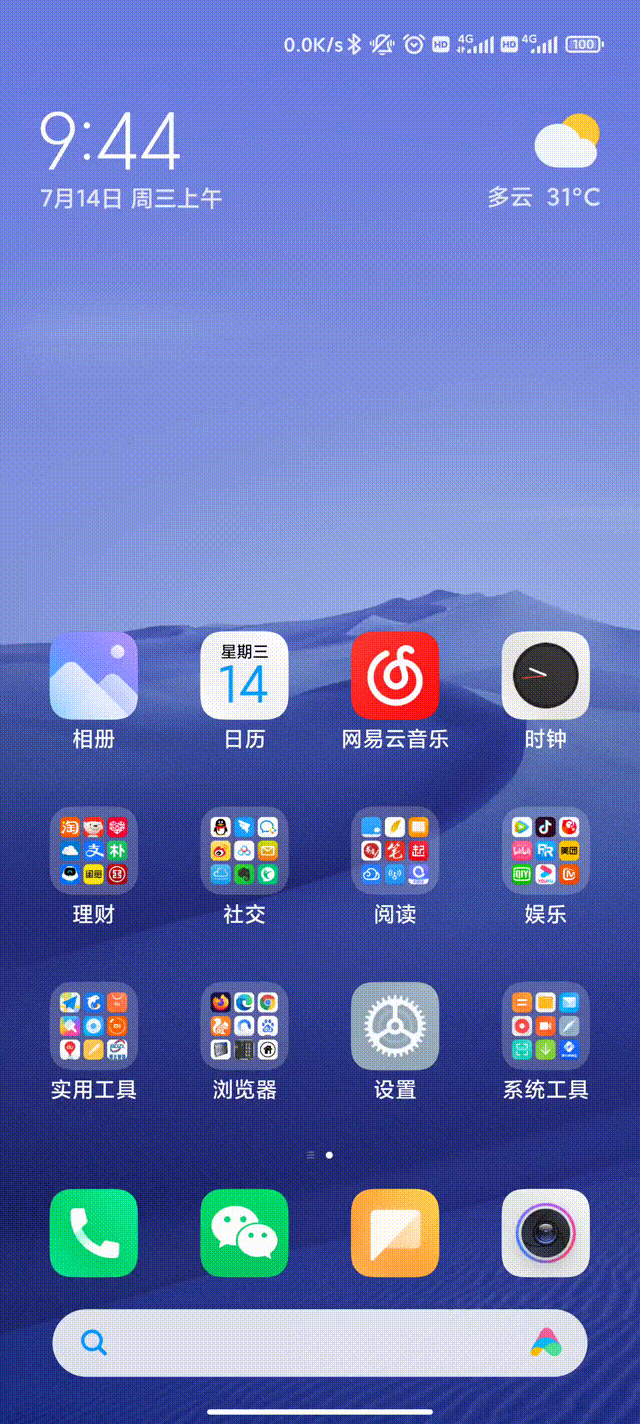This screenshot has height=1424, width=640.
Task: Open the 日历 calendar app
Action: pyautogui.click(x=244, y=675)
